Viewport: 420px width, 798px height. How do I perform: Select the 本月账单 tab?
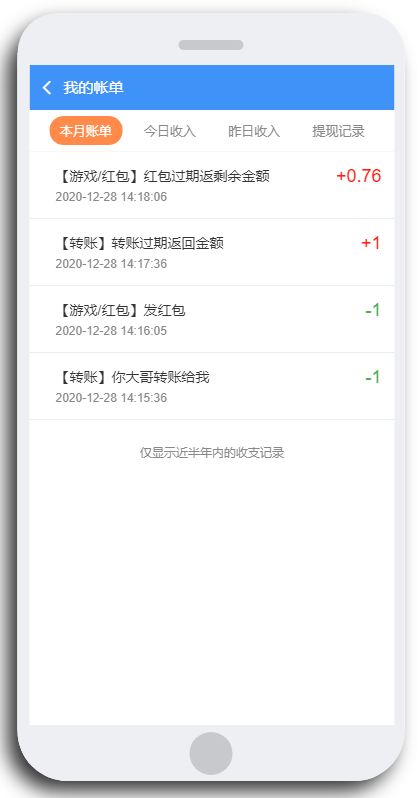click(x=86, y=131)
